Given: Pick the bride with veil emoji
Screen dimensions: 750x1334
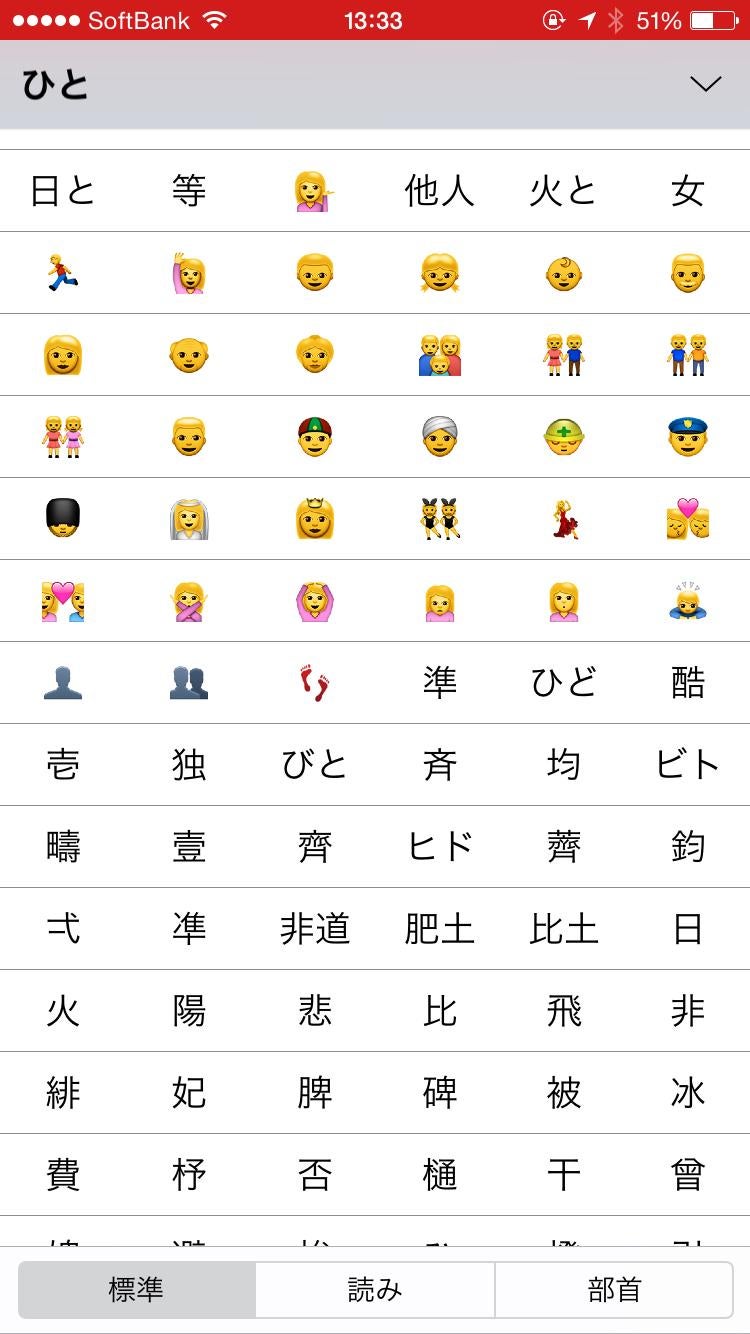Looking at the screenshot, I should coord(188,518).
